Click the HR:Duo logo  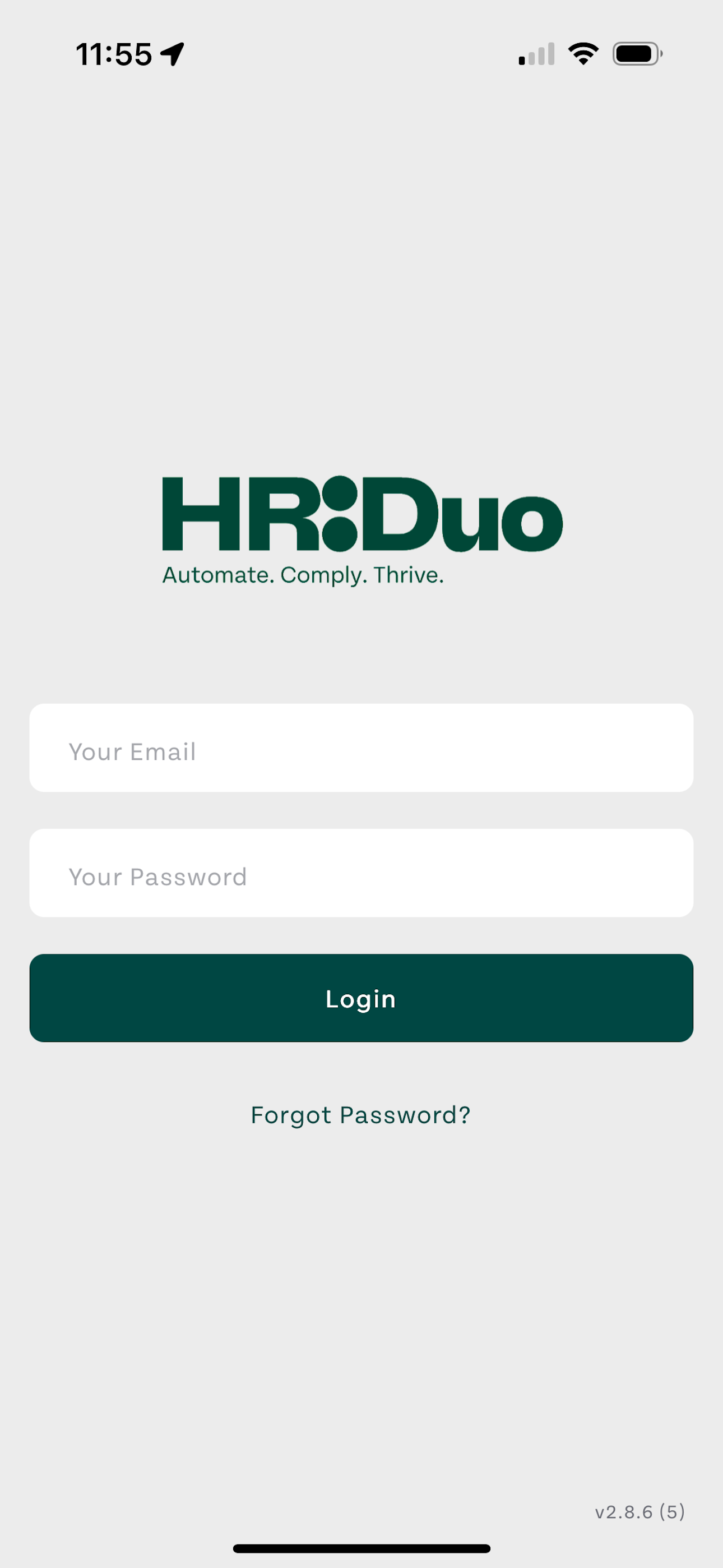click(x=361, y=518)
